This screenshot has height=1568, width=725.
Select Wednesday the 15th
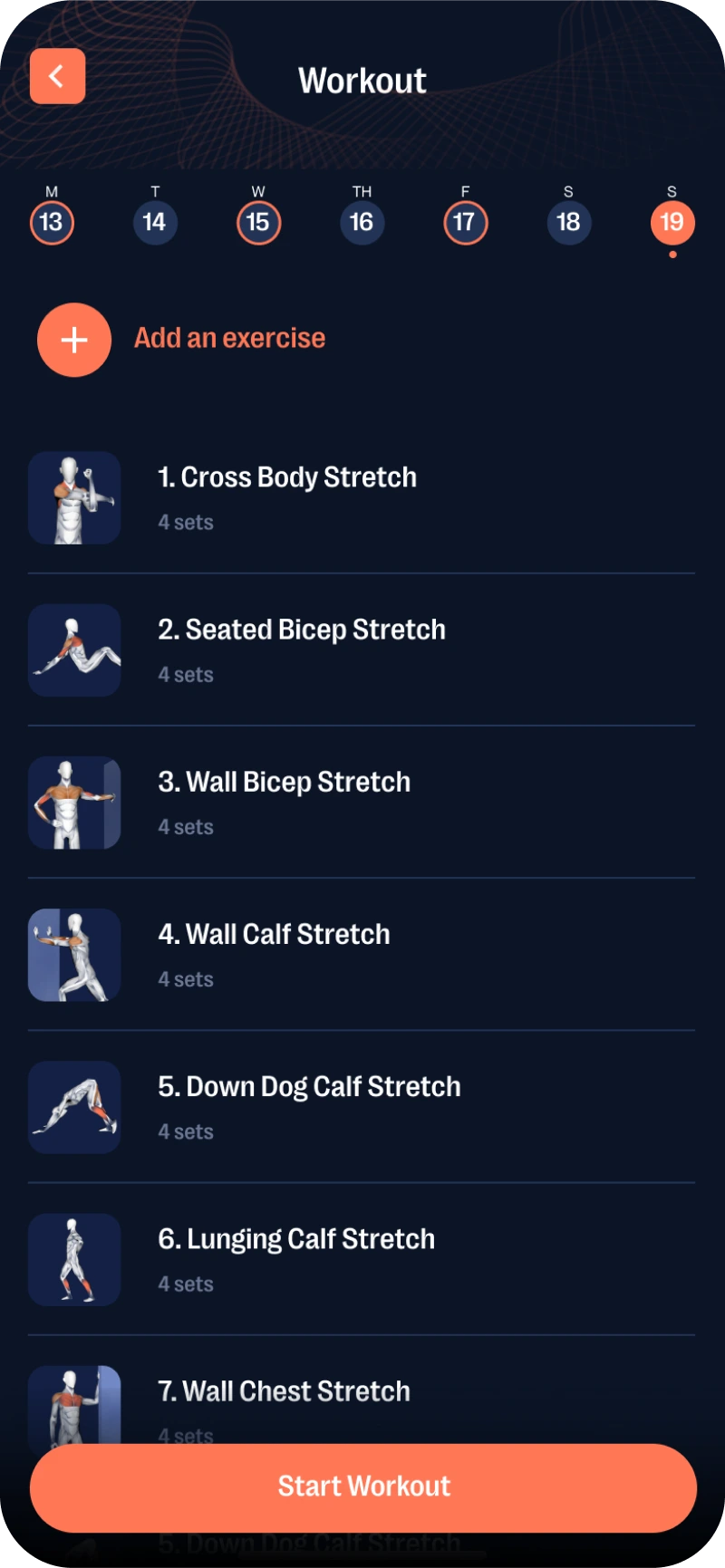point(258,223)
